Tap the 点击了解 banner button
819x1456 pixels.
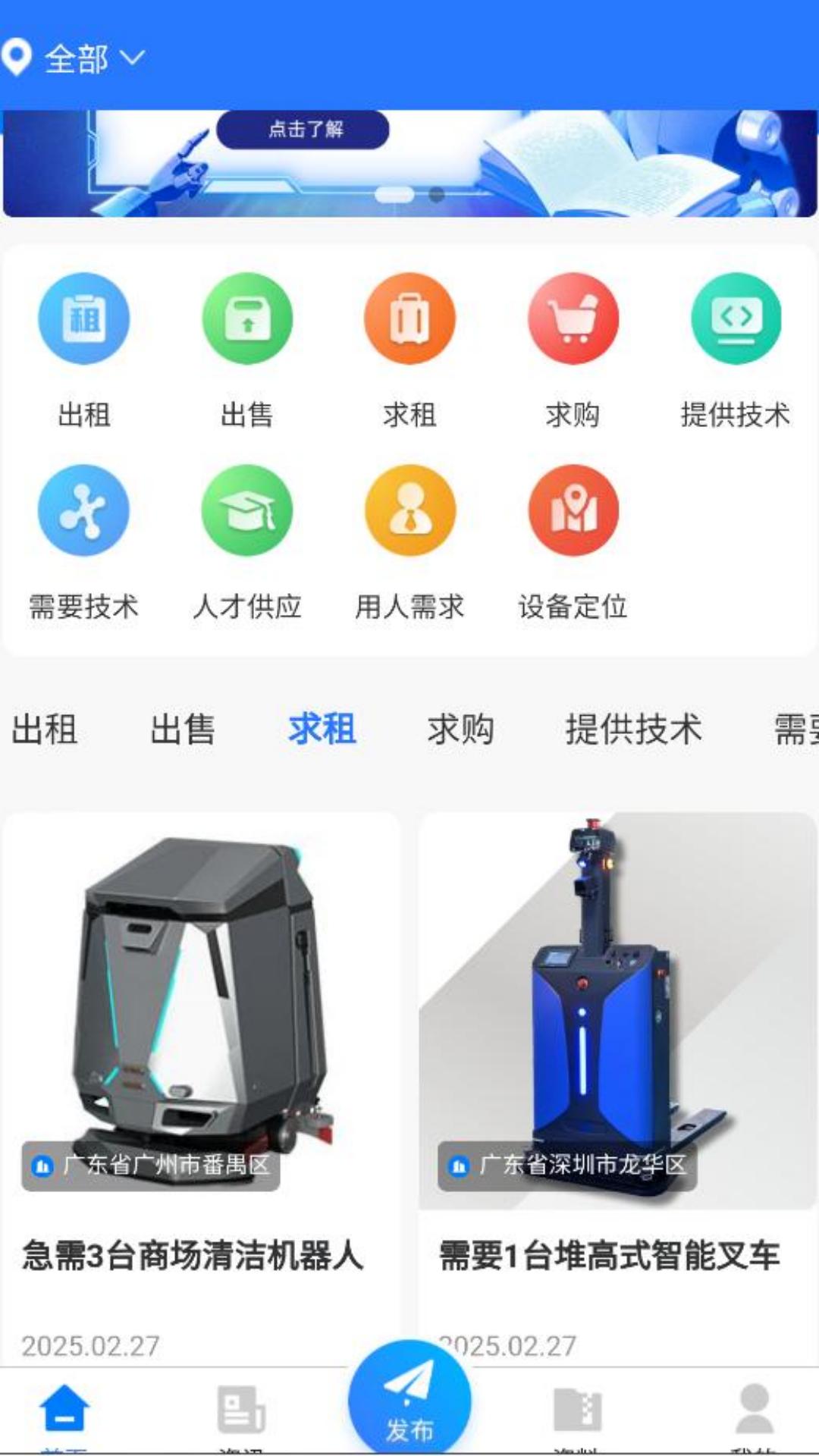[x=303, y=129]
